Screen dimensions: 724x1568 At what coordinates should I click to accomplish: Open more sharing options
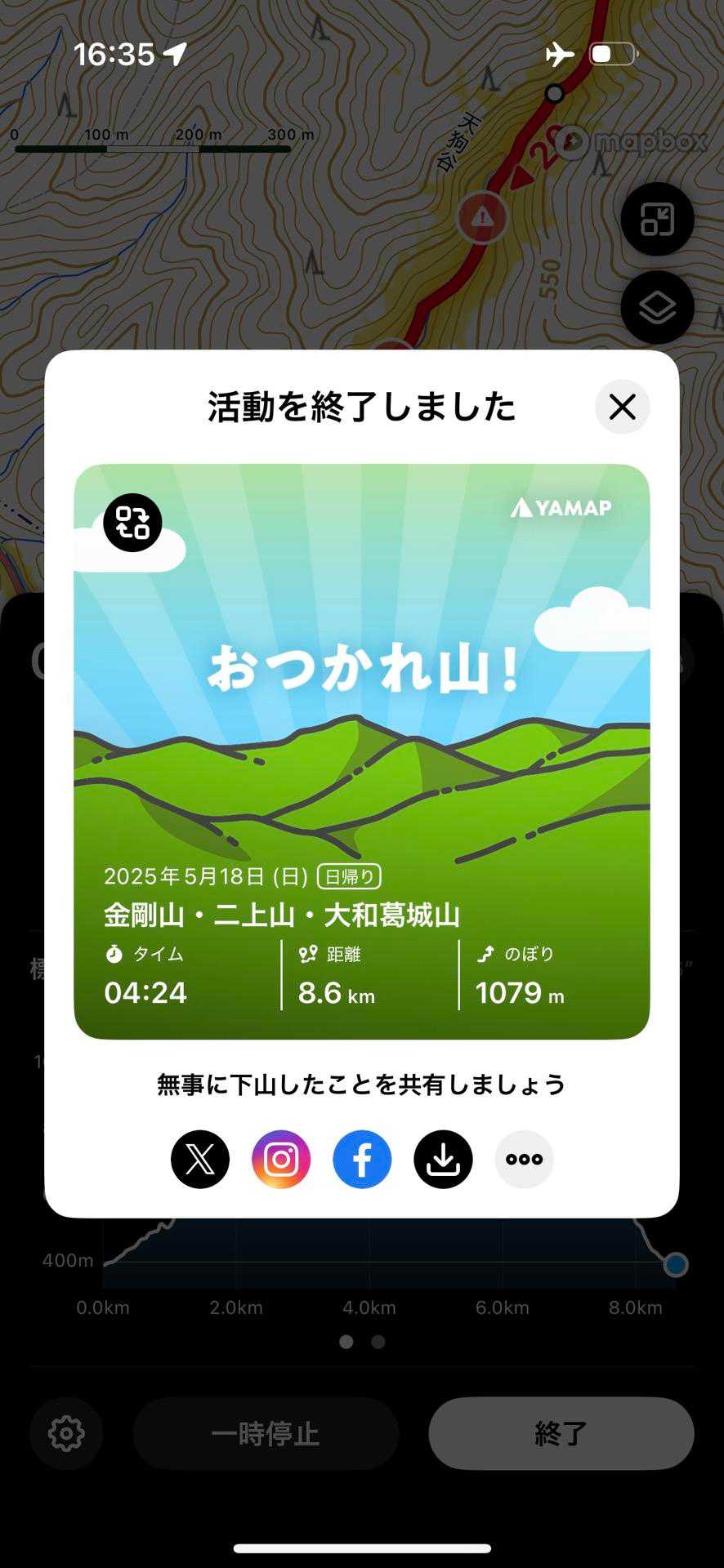(524, 1159)
